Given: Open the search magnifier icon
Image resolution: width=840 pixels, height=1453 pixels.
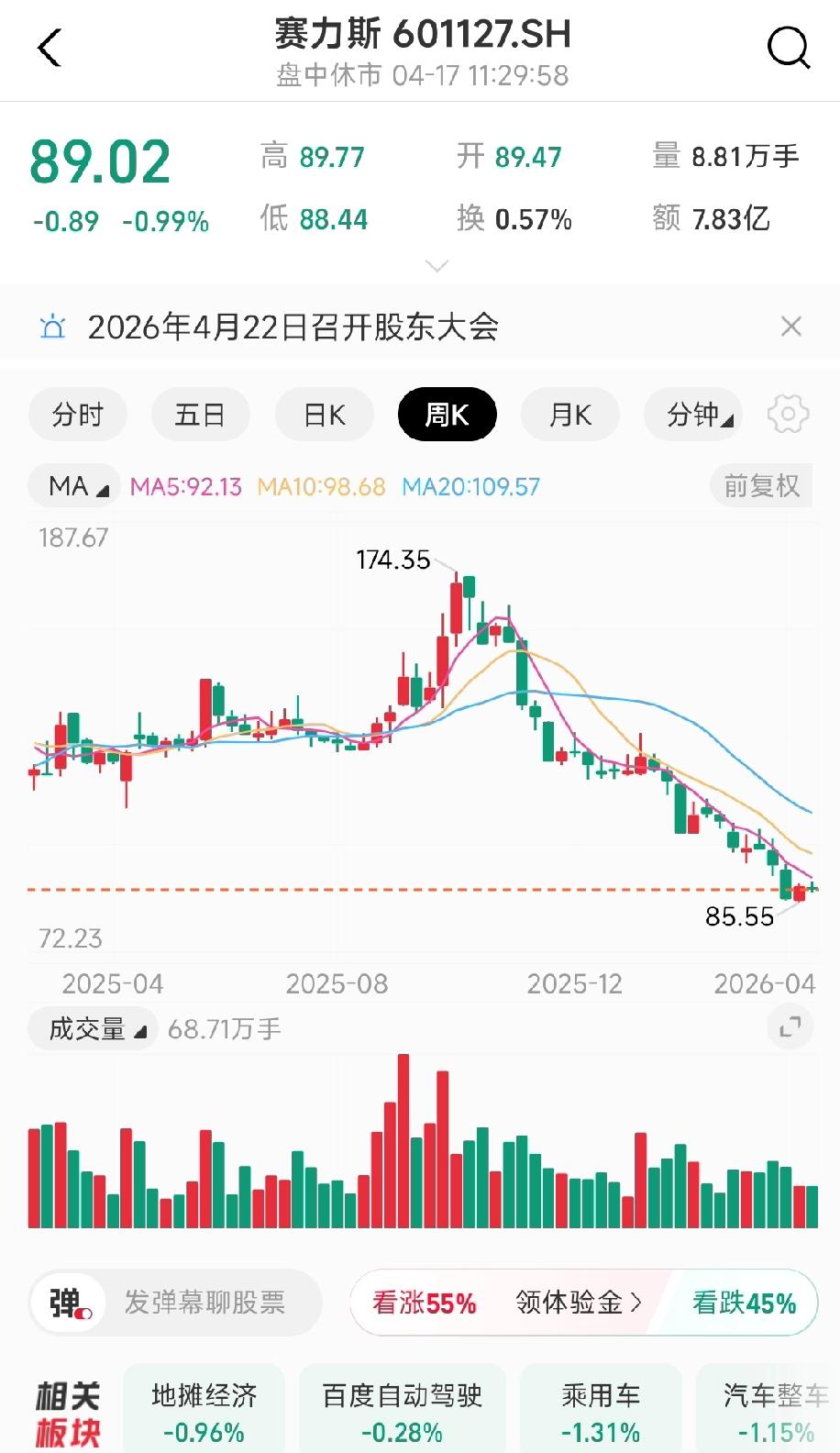Looking at the screenshot, I should [x=788, y=48].
